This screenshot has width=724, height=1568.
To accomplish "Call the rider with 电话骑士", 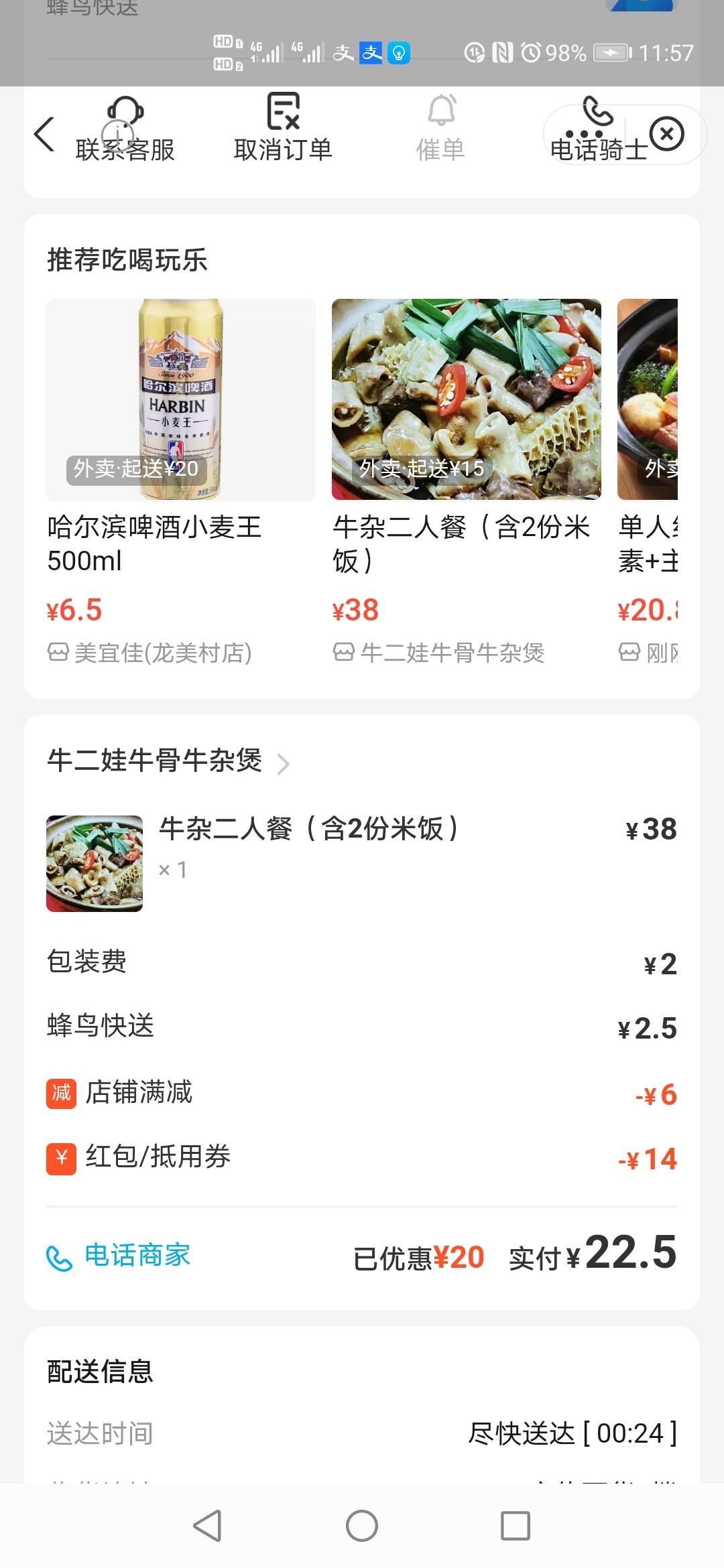I will click(599, 130).
